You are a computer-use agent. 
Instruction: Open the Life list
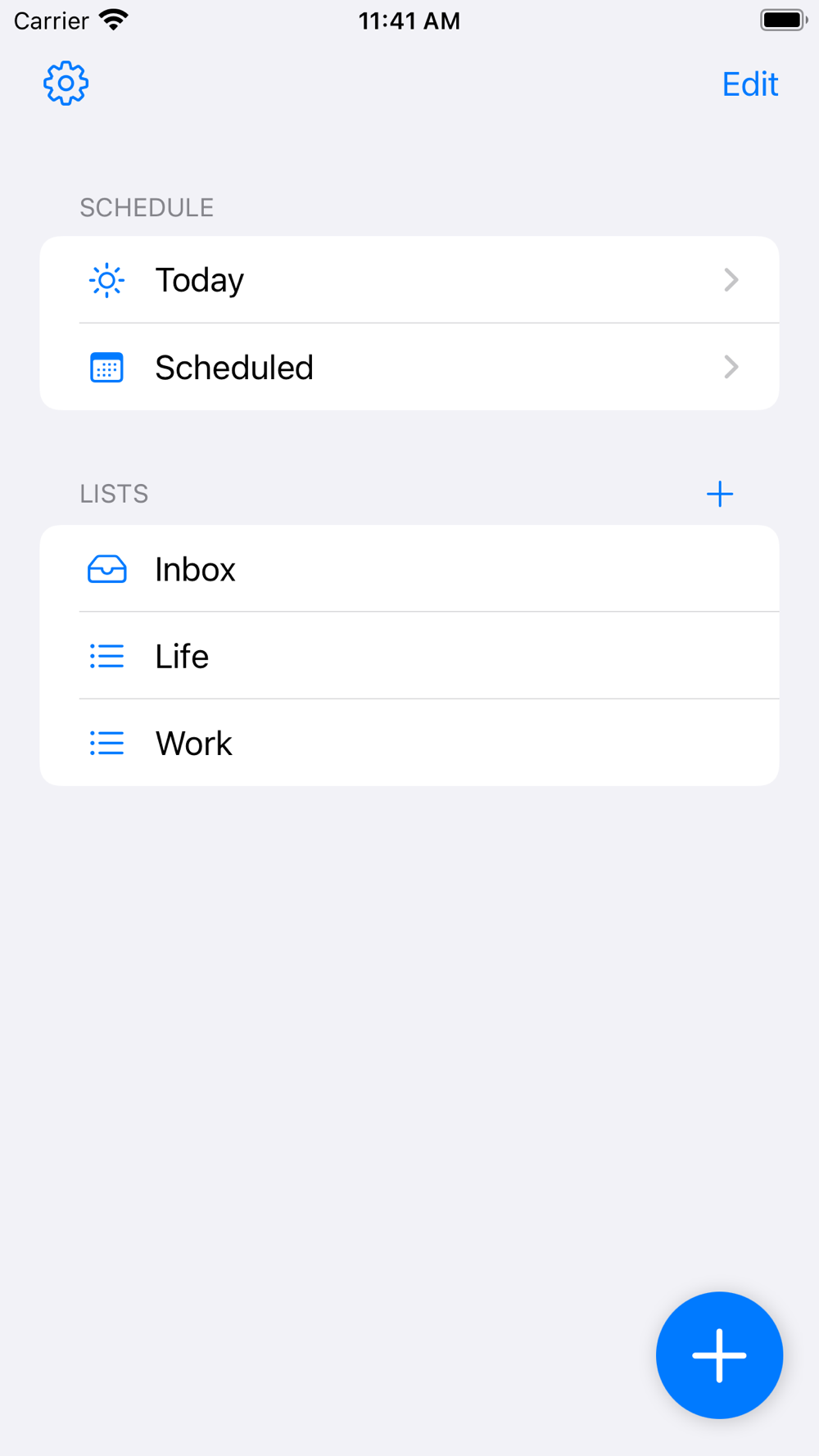(x=409, y=656)
